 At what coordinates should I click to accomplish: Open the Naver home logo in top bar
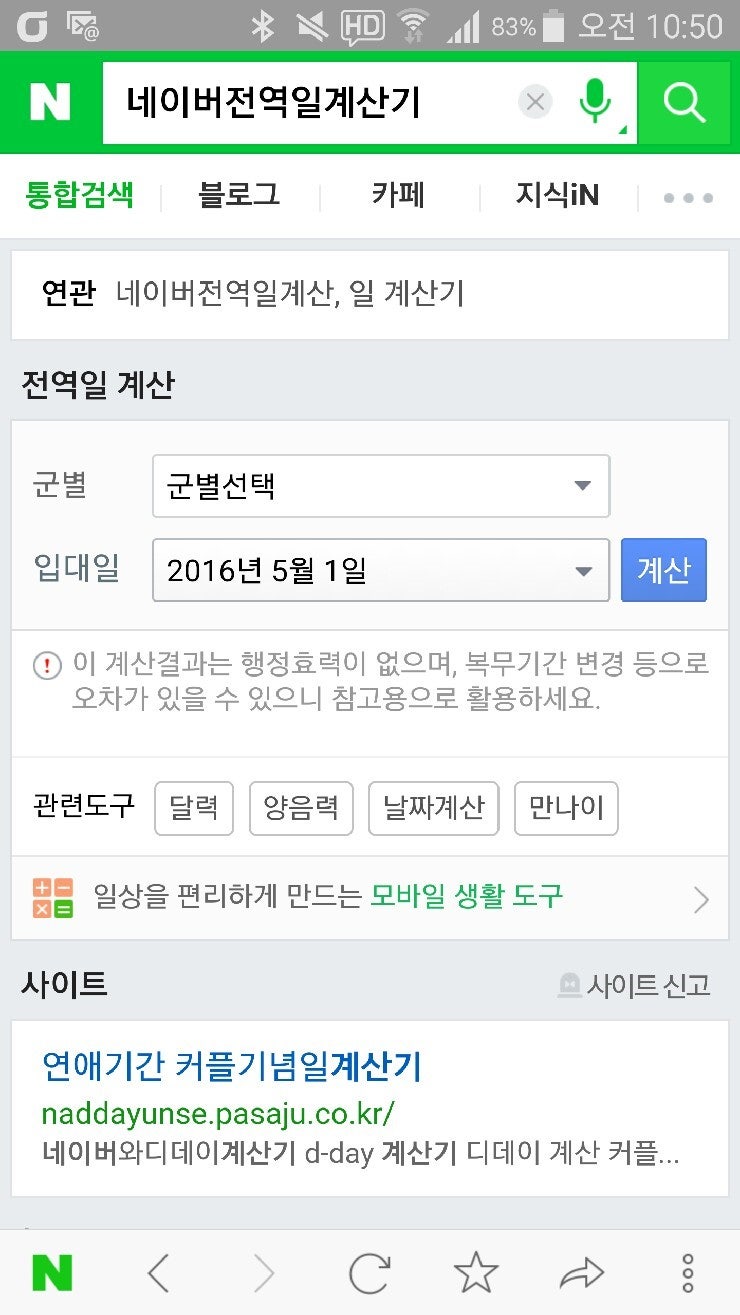50,102
